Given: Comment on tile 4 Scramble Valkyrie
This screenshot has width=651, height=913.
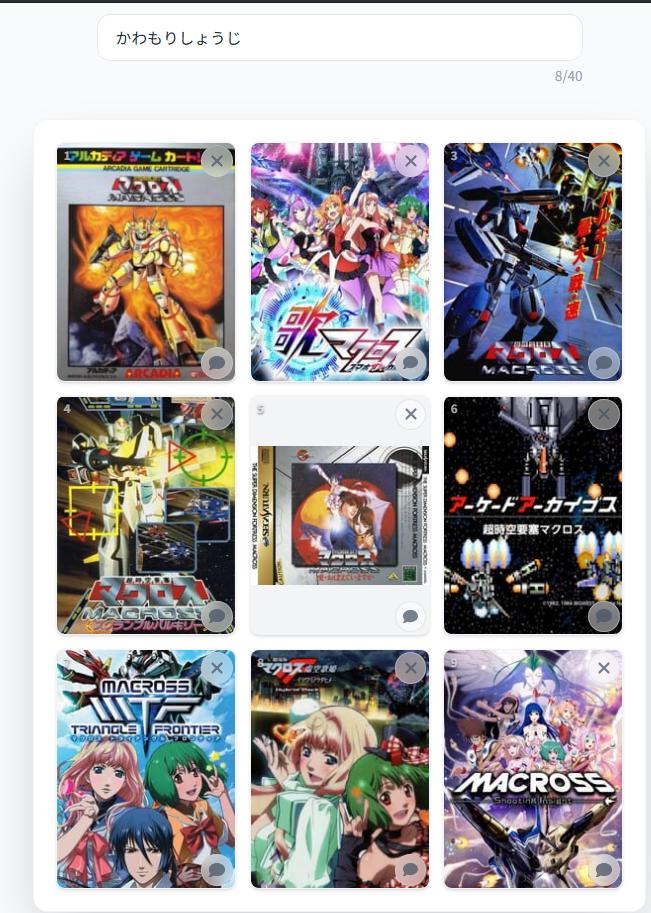Looking at the screenshot, I should point(217,617).
